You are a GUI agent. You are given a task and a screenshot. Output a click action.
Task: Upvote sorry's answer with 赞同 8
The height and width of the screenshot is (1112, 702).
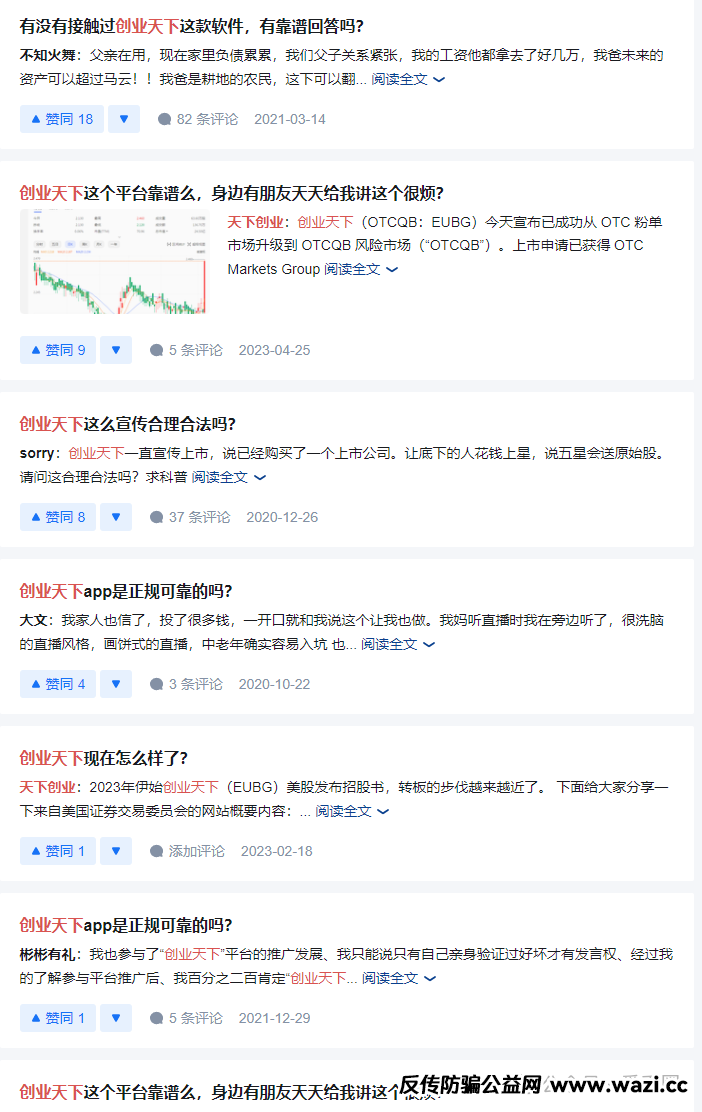pos(58,517)
